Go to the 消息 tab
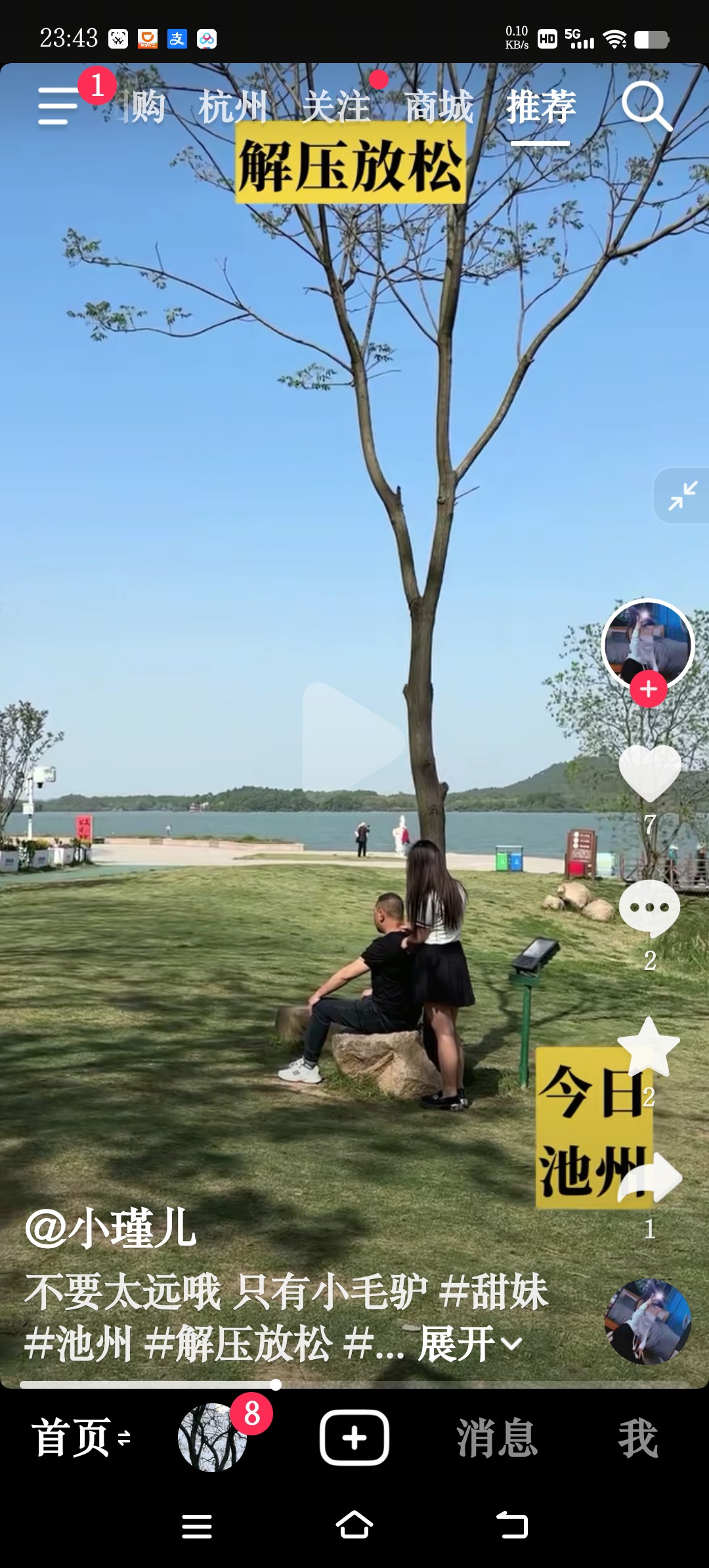 (x=497, y=1437)
